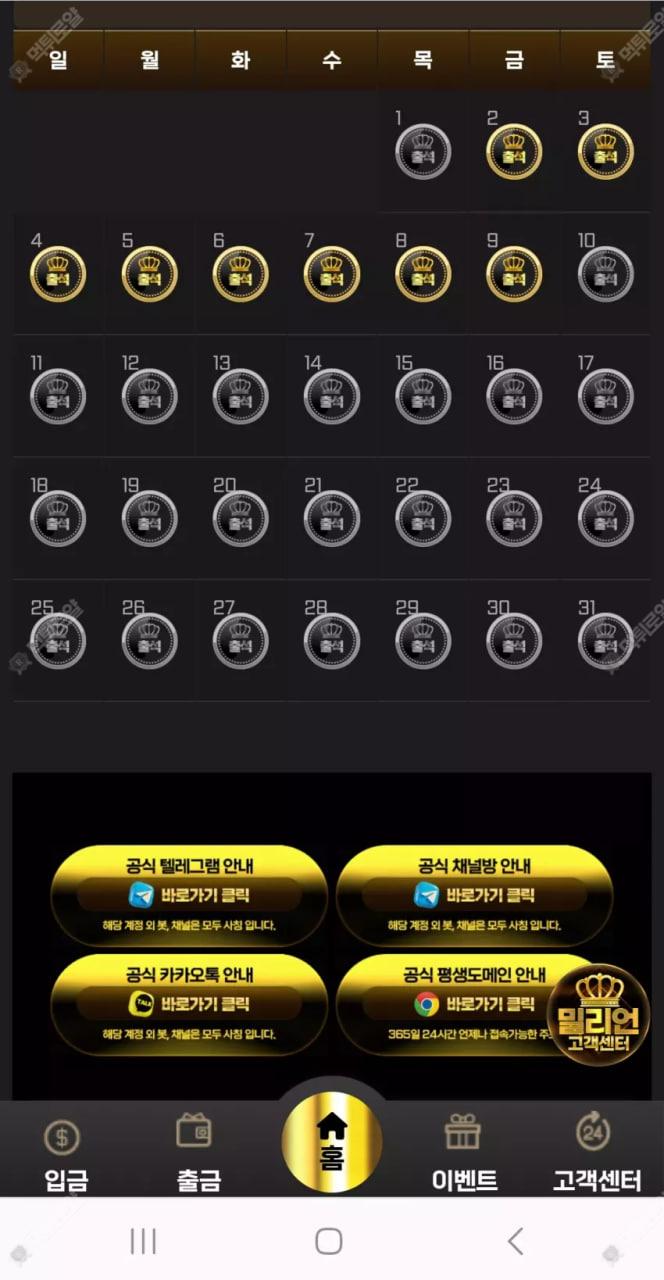
Task: Go back with system back button
Action: pyautogui.click(x=515, y=1241)
